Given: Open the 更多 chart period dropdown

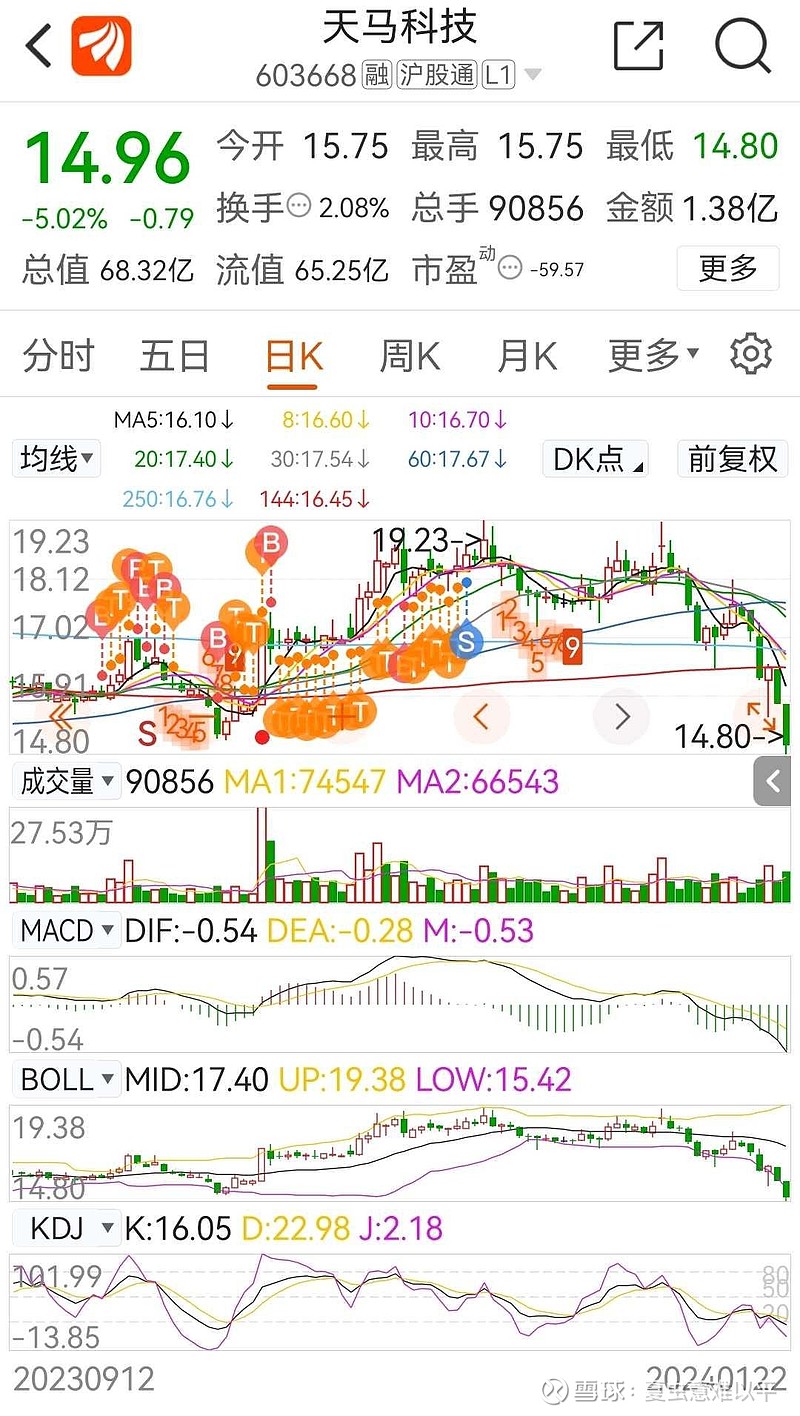Looking at the screenshot, I should click(653, 356).
